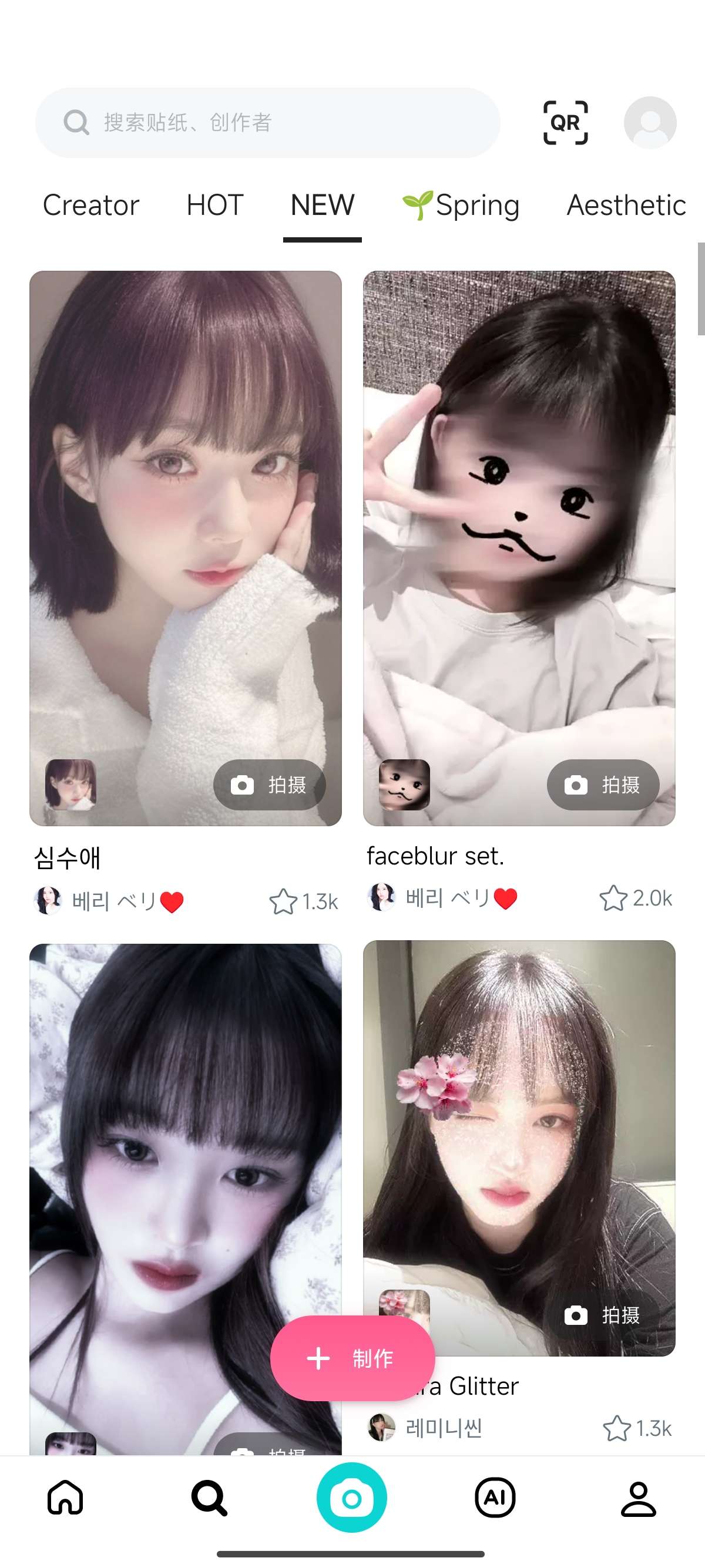Open the 심수애 filter card
Viewport: 705px width, 1568px height.
pyautogui.click(x=185, y=517)
